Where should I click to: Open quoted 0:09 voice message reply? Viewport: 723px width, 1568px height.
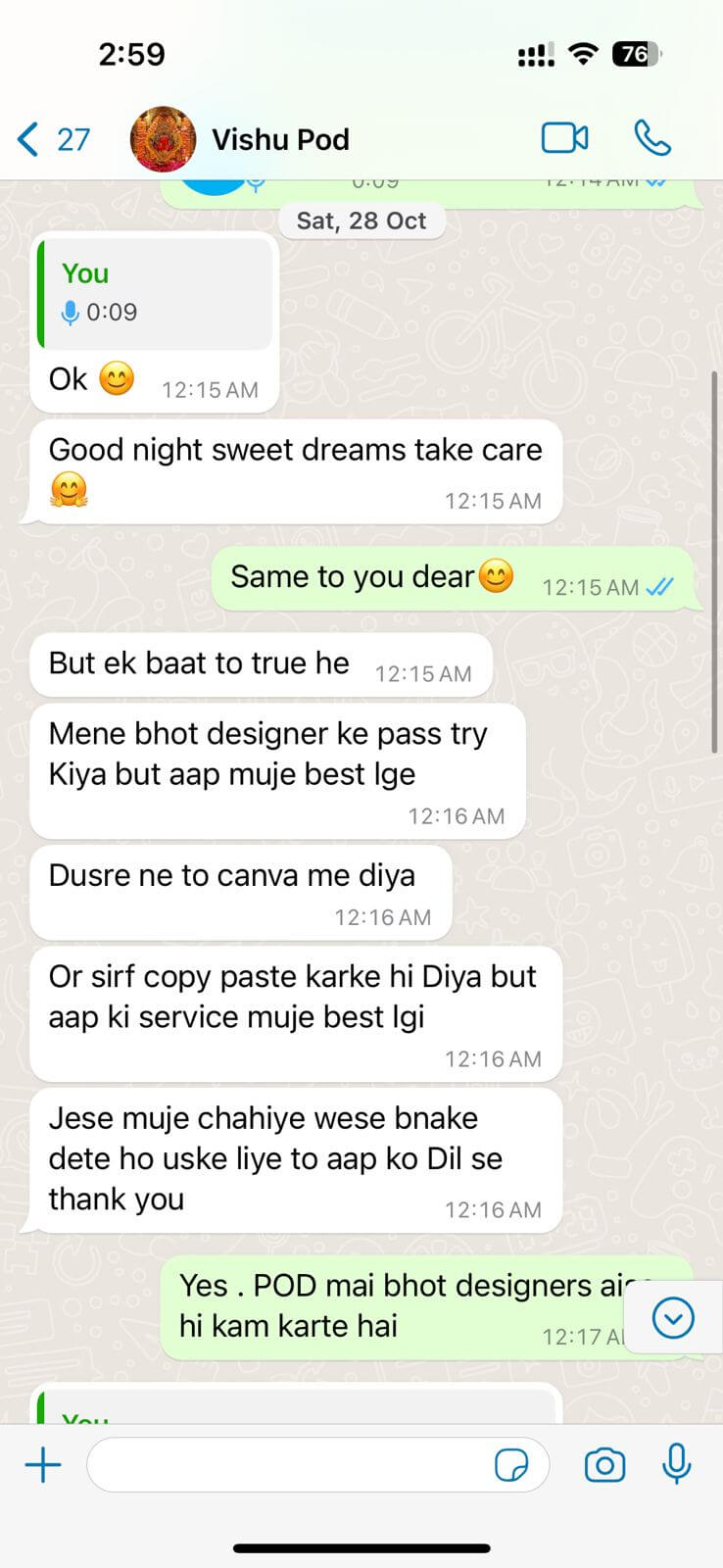(x=155, y=294)
